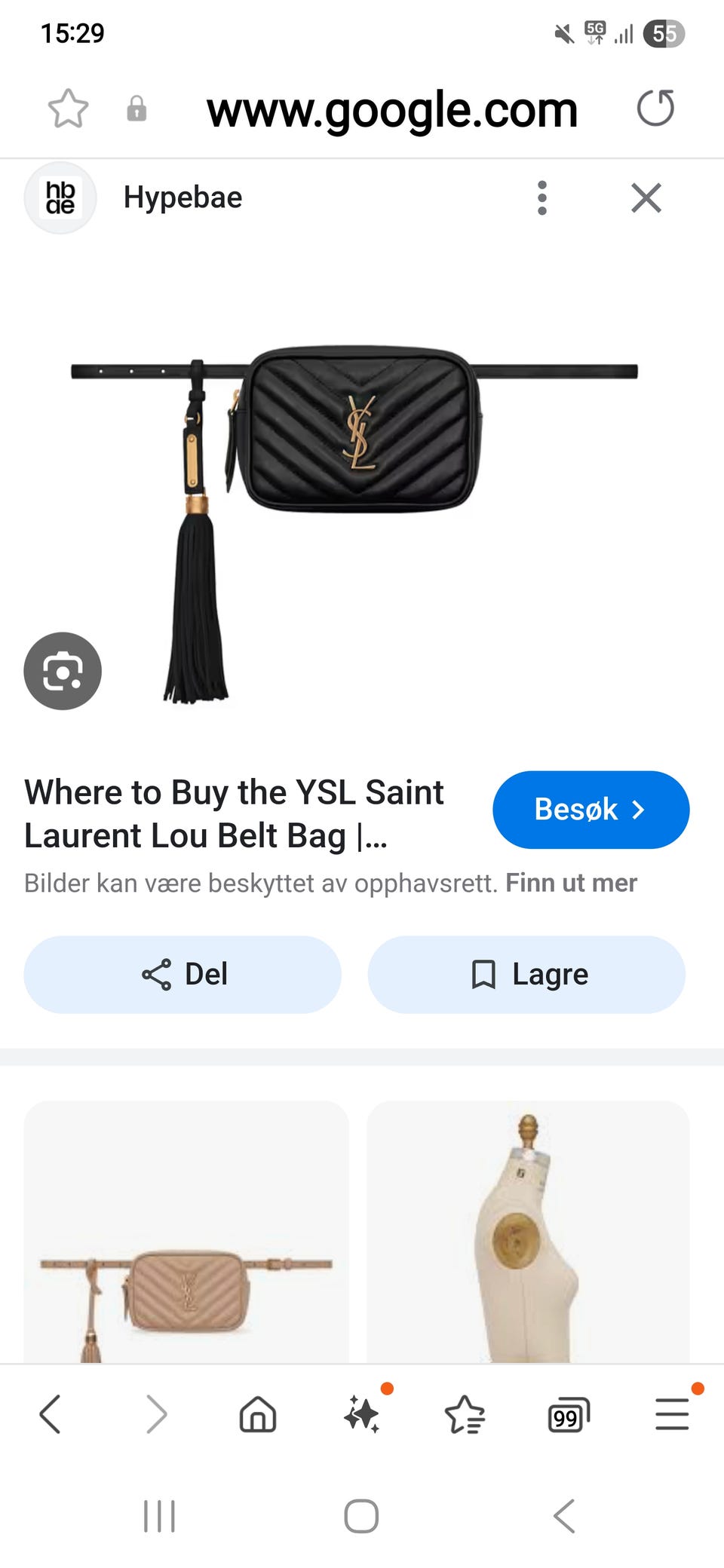This screenshot has height=1568, width=724.
Task: Bookmark this page with the star icon
Action: (68, 109)
